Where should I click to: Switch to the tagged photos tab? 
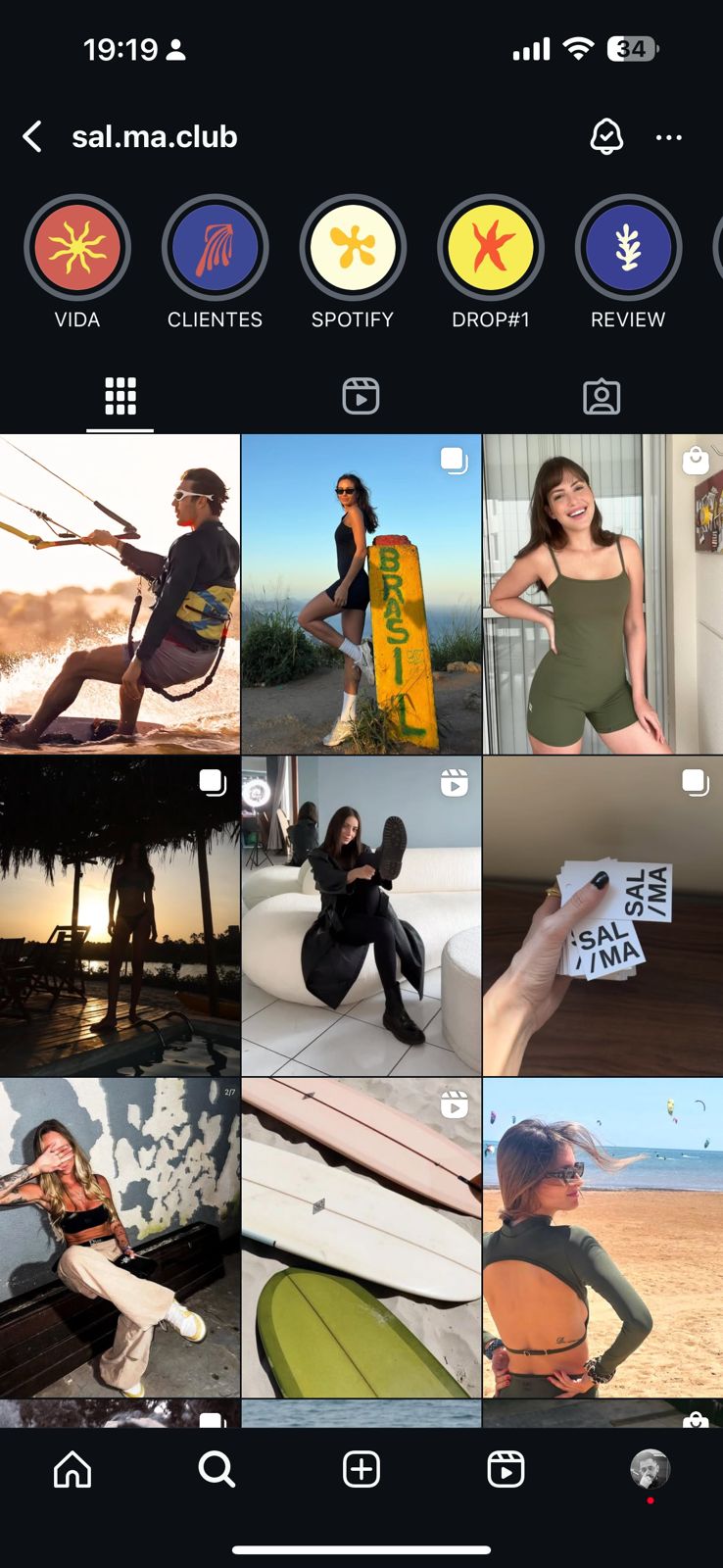pos(602,397)
